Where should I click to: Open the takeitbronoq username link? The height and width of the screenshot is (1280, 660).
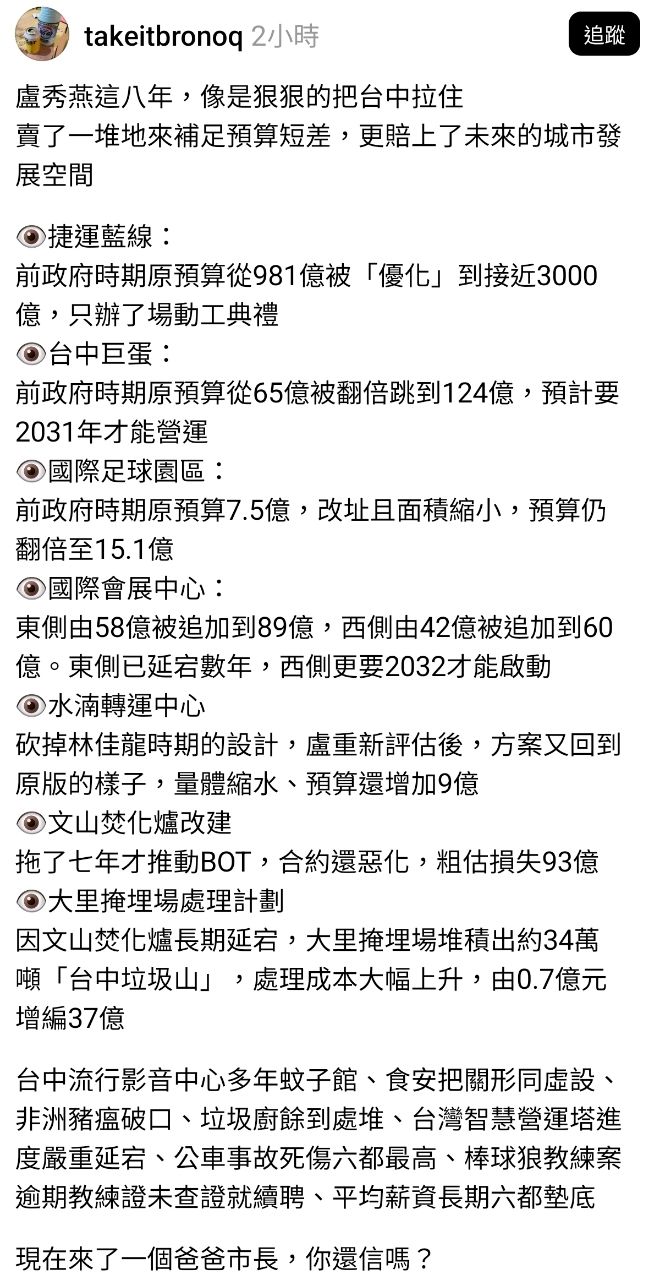163,37
